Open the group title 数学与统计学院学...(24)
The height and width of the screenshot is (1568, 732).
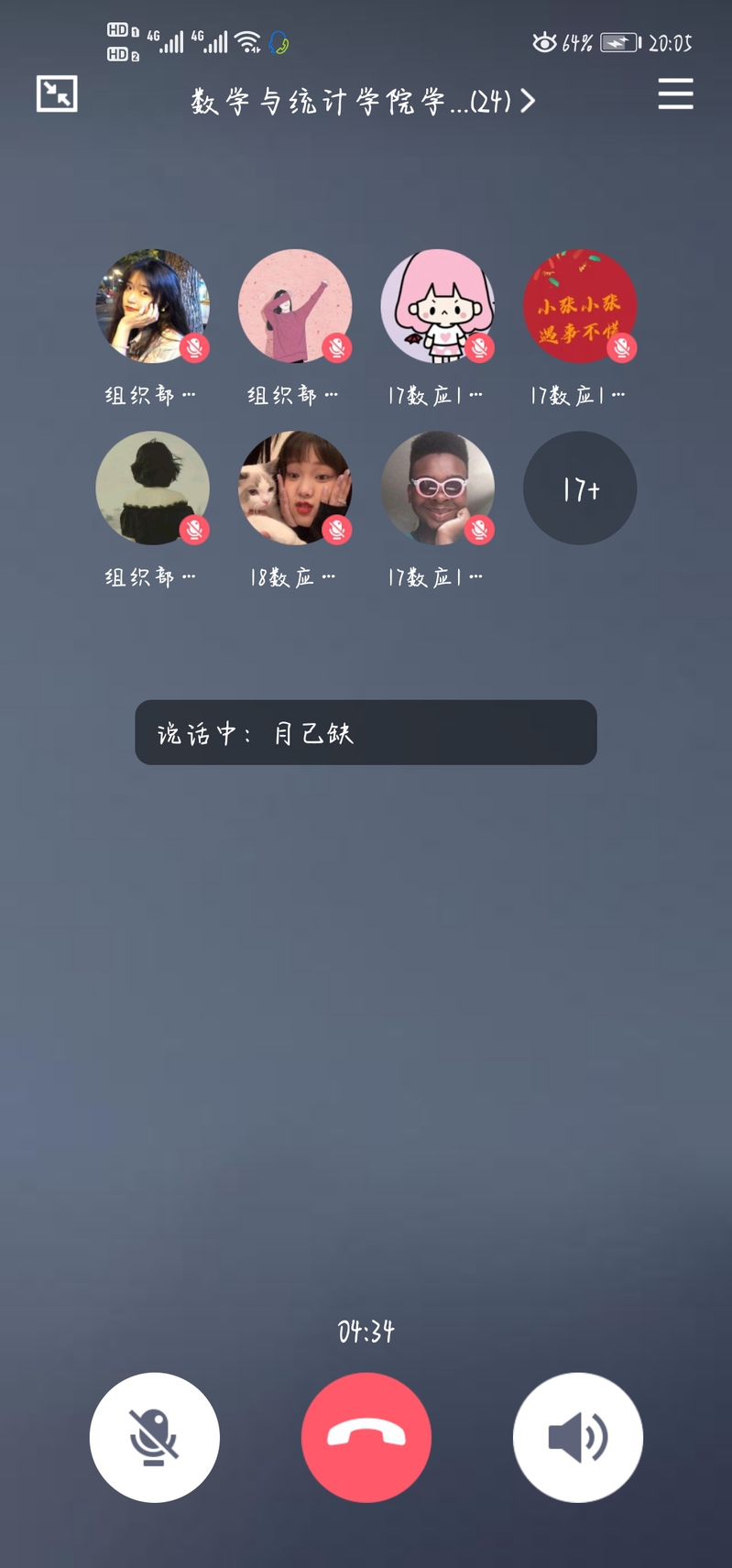pos(362,101)
